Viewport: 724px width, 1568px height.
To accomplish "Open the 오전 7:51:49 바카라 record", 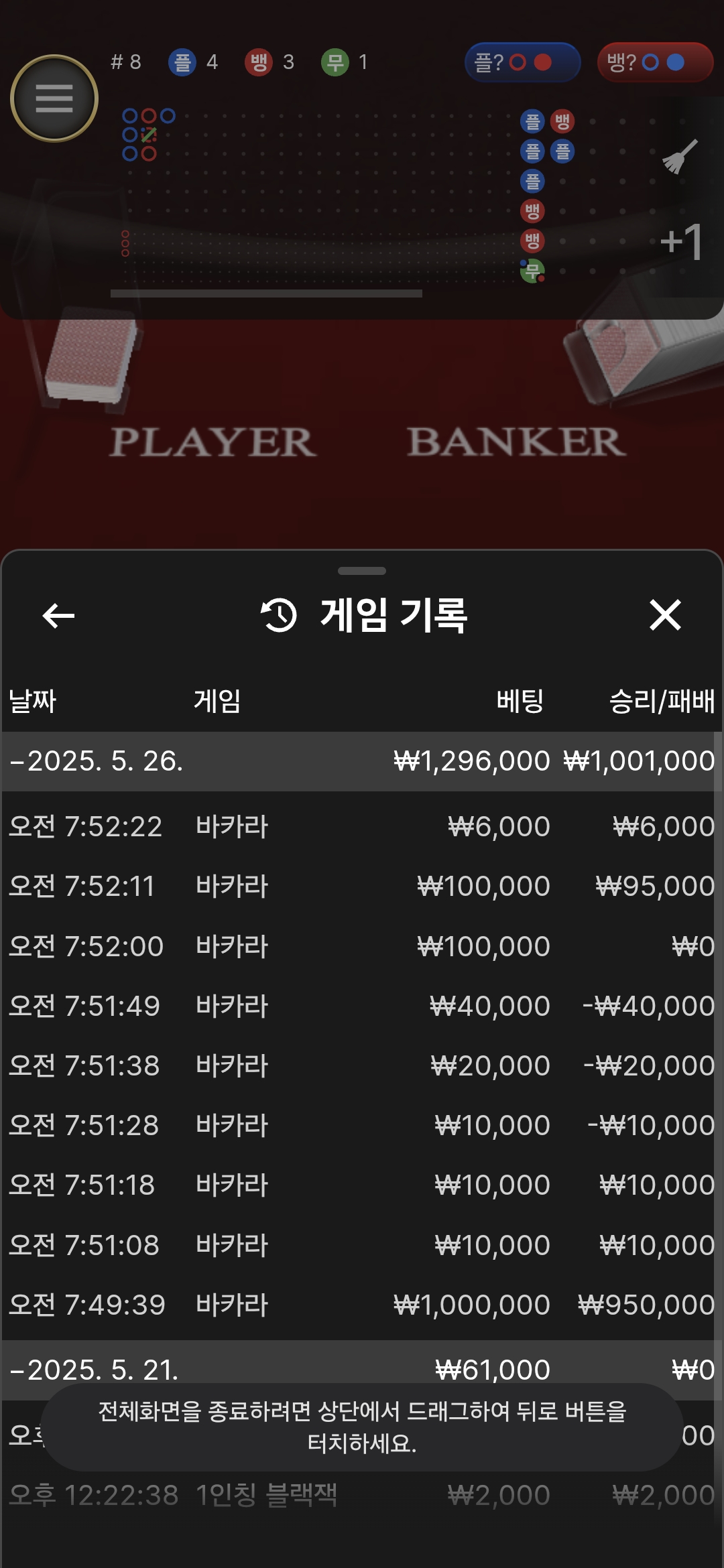I will coord(362,1006).
